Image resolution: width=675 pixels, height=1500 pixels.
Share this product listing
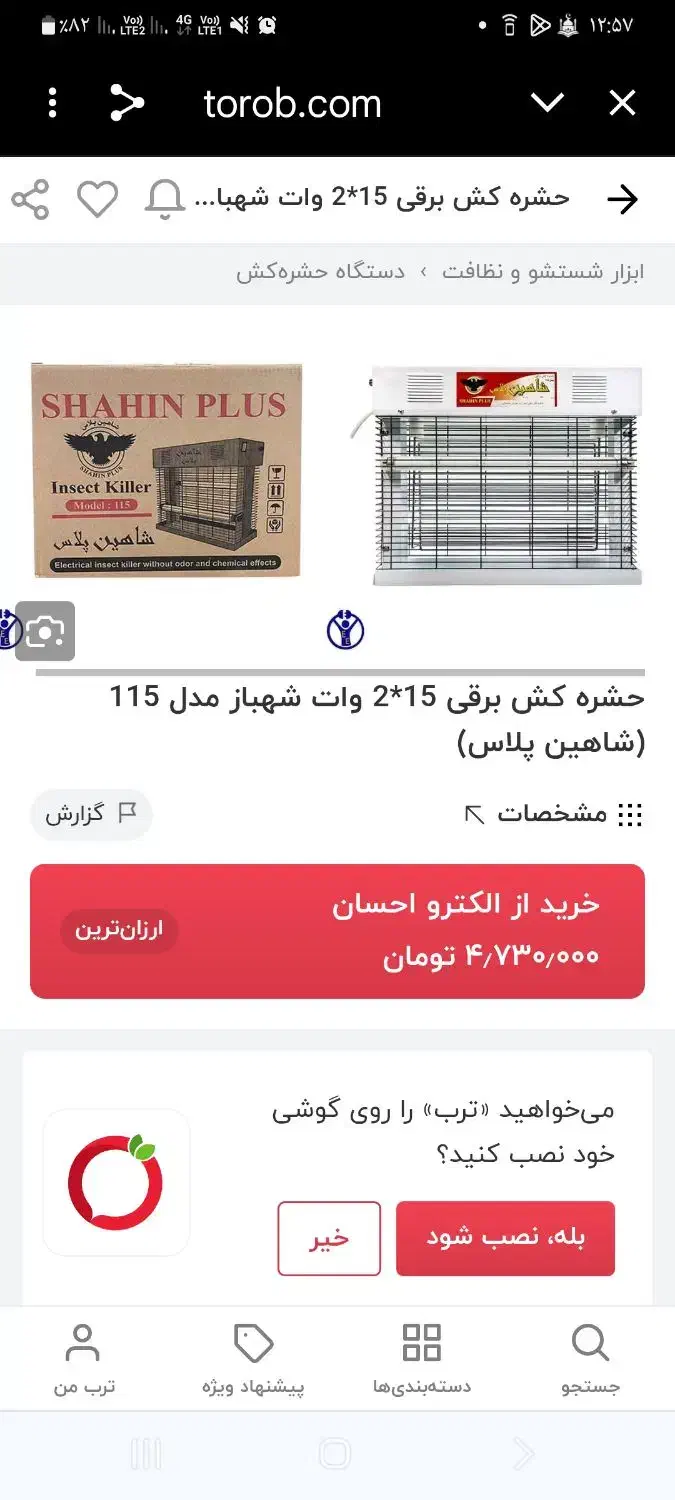point(31,200)
